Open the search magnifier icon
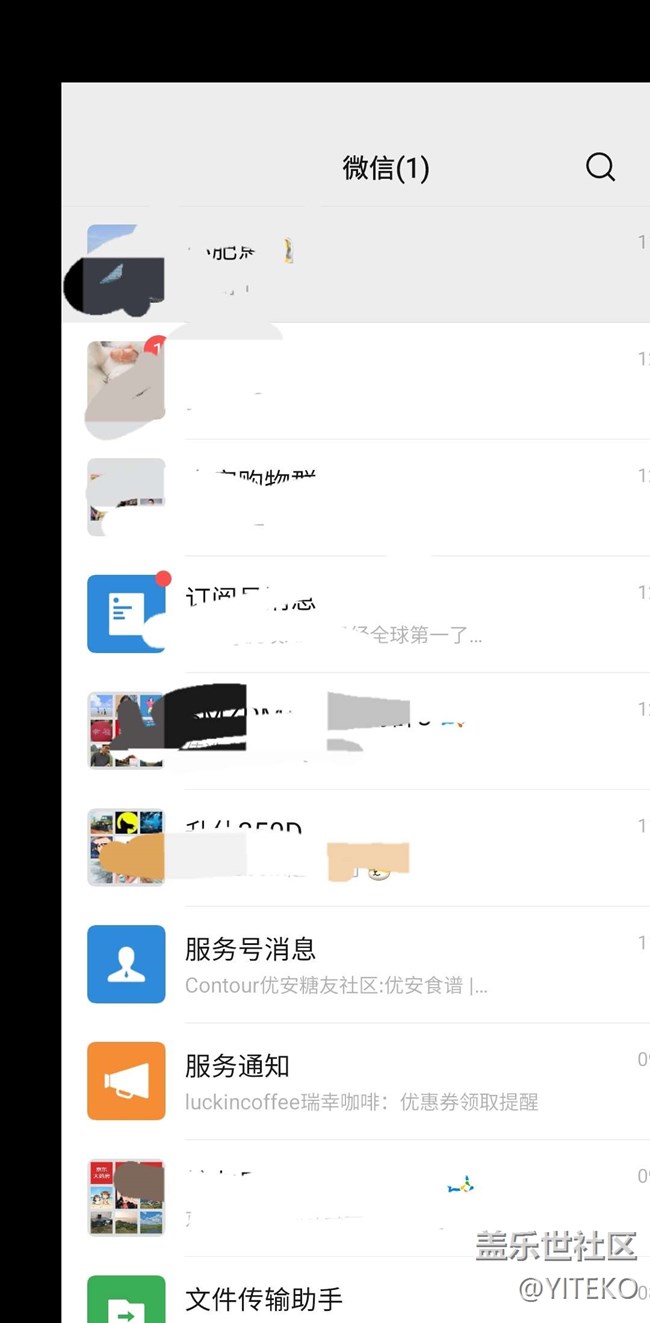The height and width of the screenshot is (1323, 650). tap(600, 167)
